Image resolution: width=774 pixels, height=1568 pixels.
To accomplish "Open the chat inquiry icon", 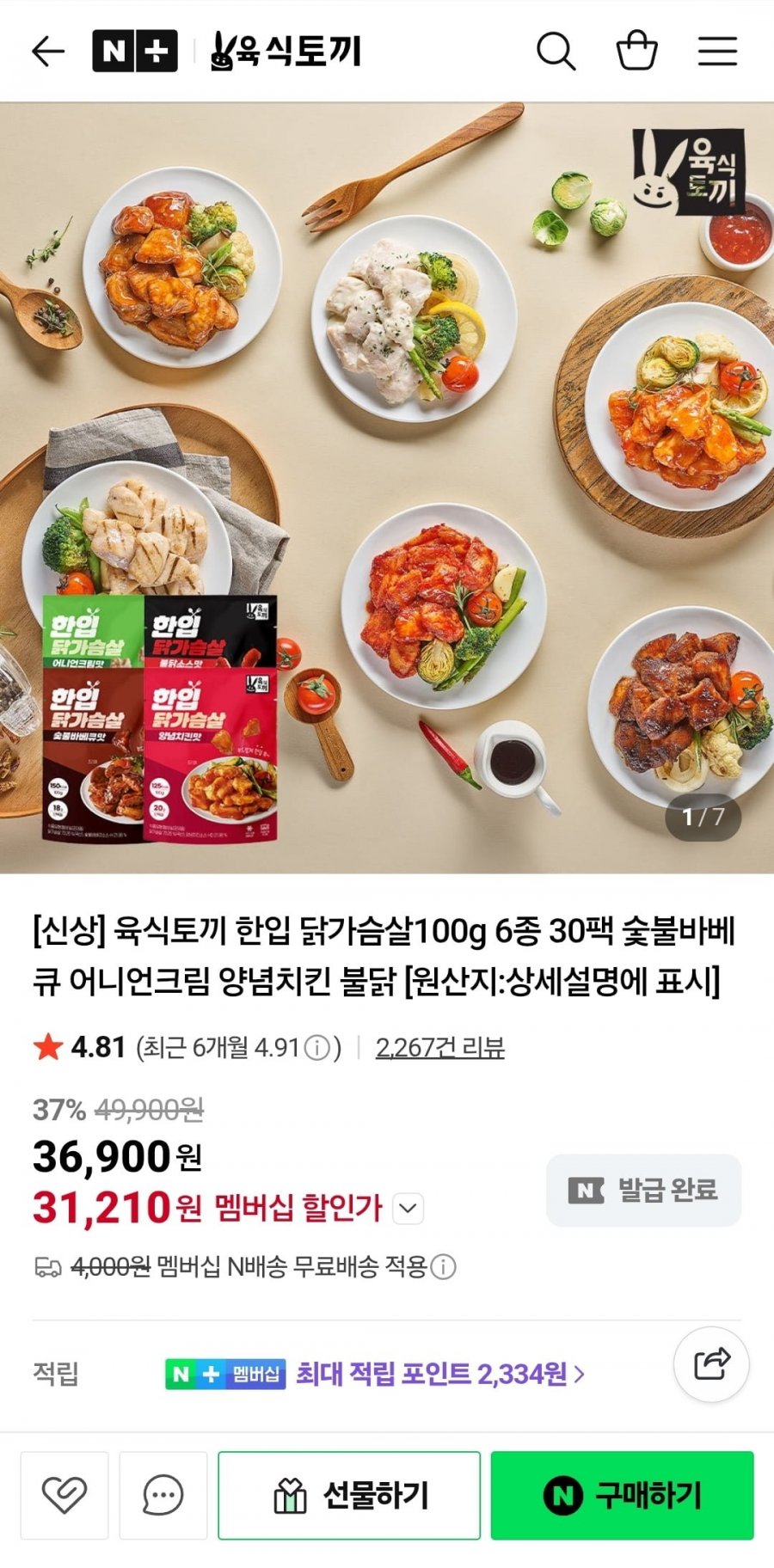I will click(163, 1495).
